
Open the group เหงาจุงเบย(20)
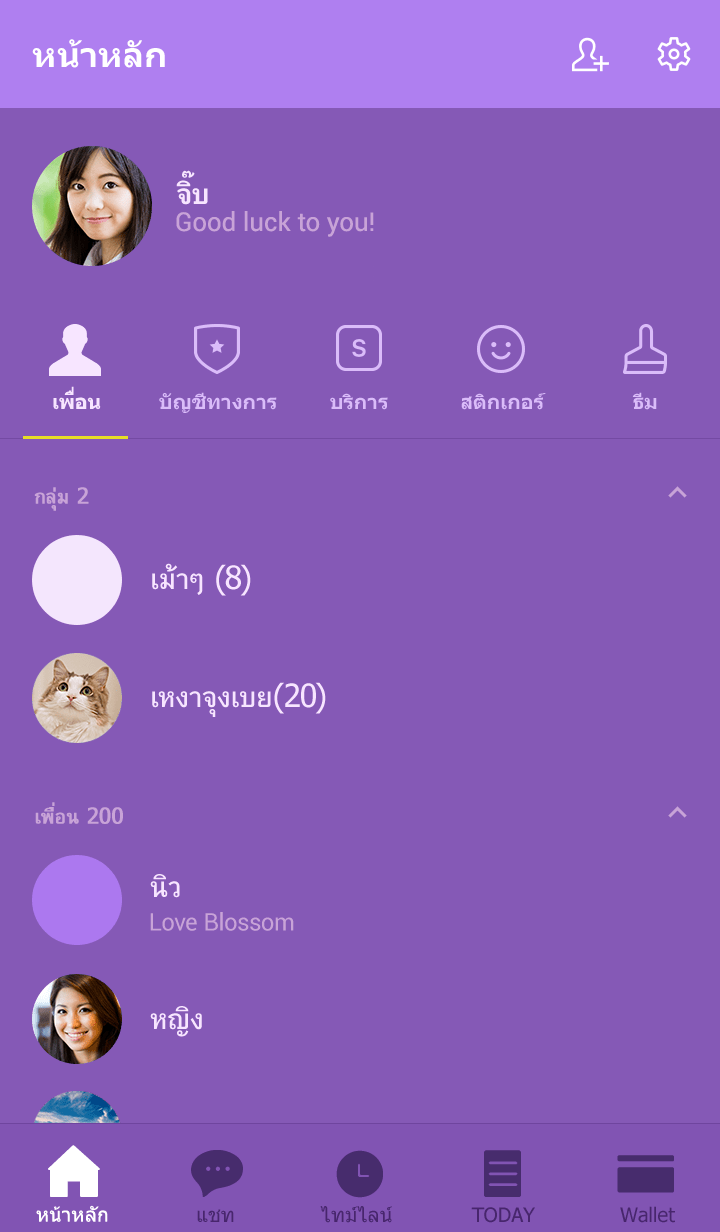(238, 698)
